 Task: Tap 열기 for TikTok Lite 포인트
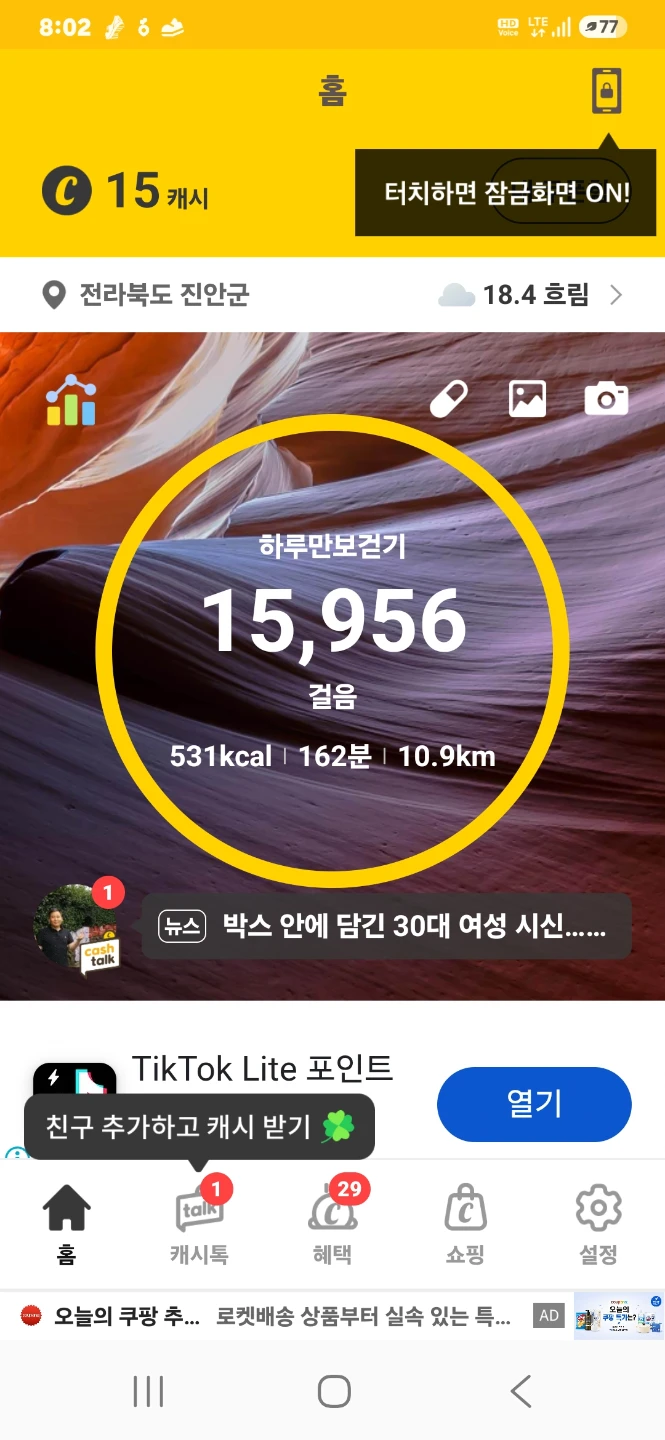pos(534,1104)
